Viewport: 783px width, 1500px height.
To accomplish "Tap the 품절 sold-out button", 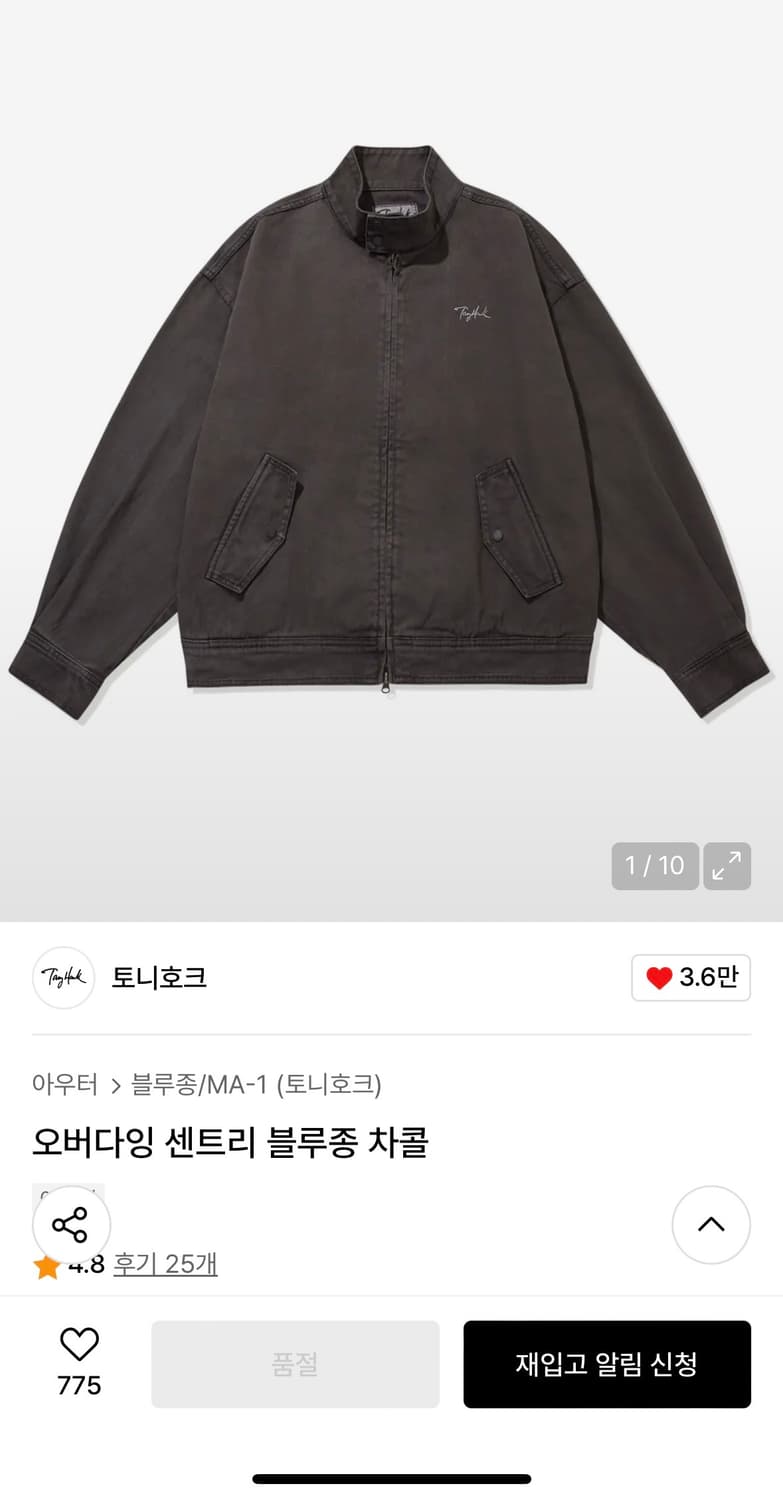I will click(295, 1363).
